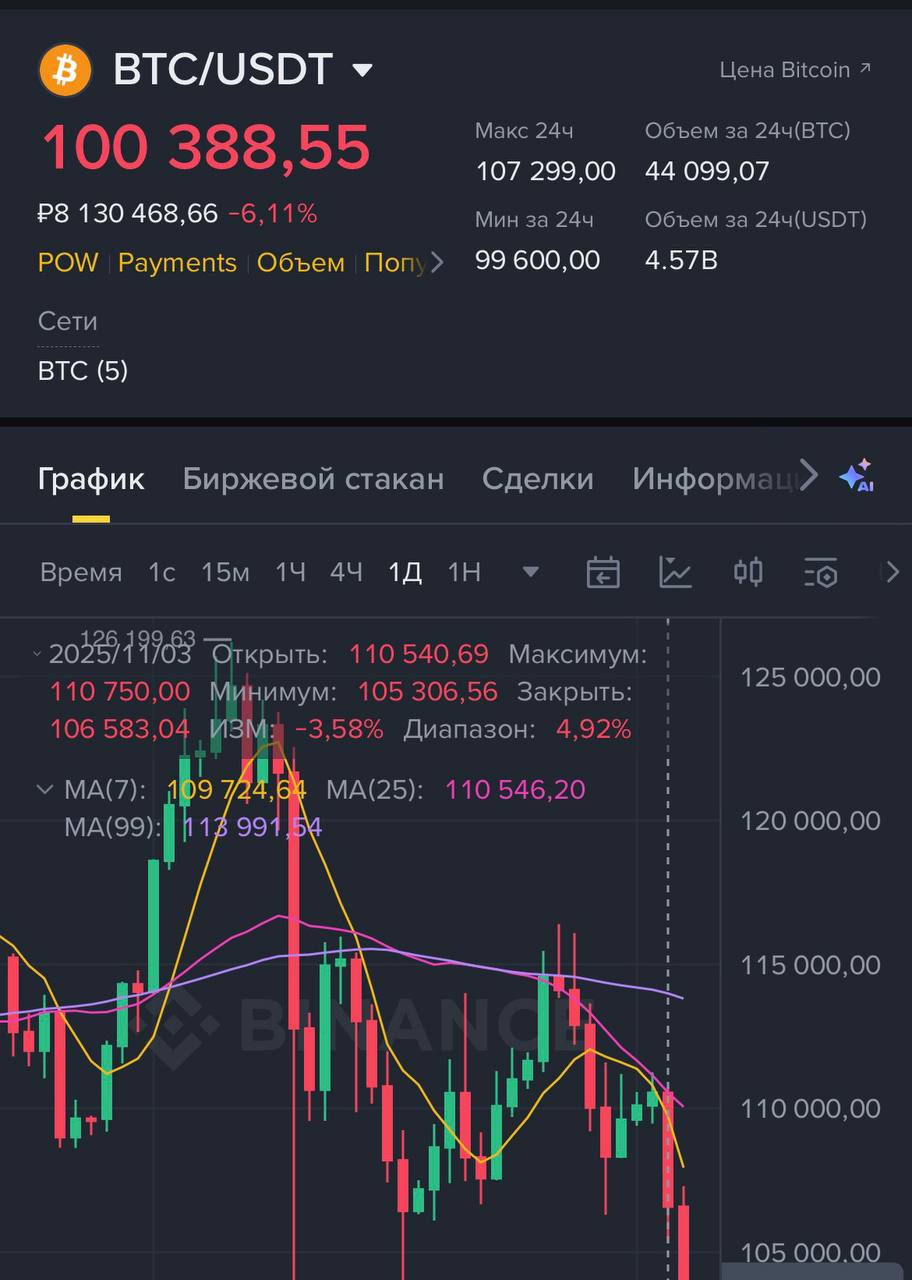Switch to the Сделки tab
The width and height of the screenshot is (912, 1280).
click(538, 479)
